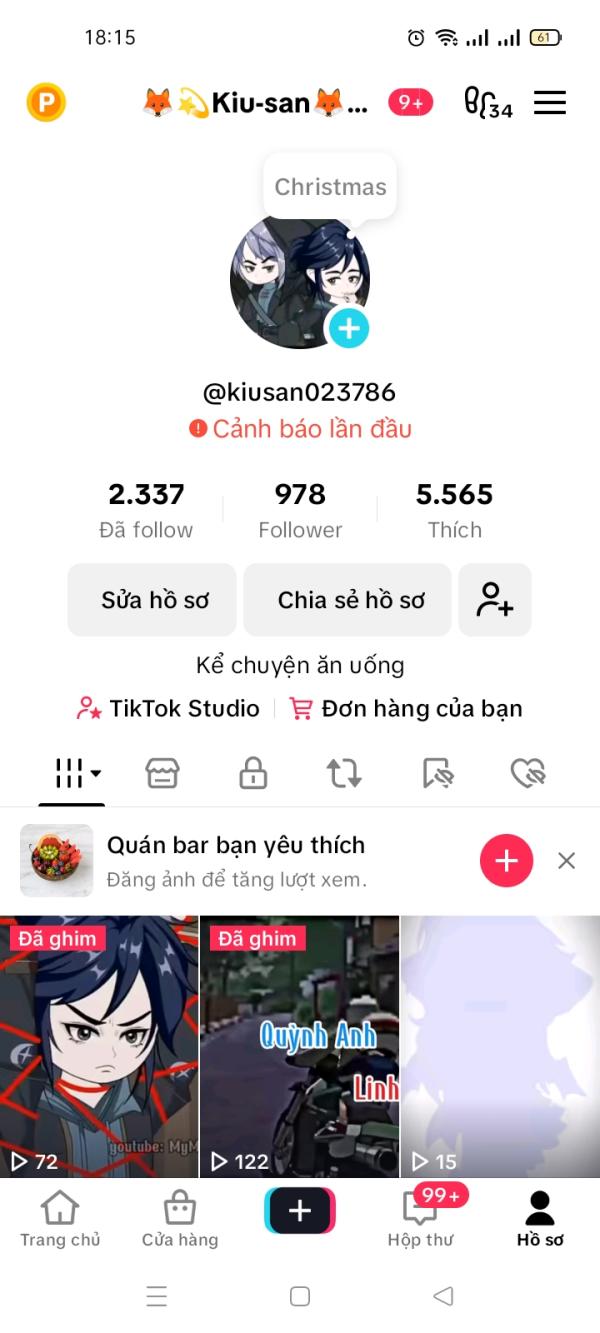Open the footprints profile views icon
600x1333 pixels.
click(x=487, y=102)
